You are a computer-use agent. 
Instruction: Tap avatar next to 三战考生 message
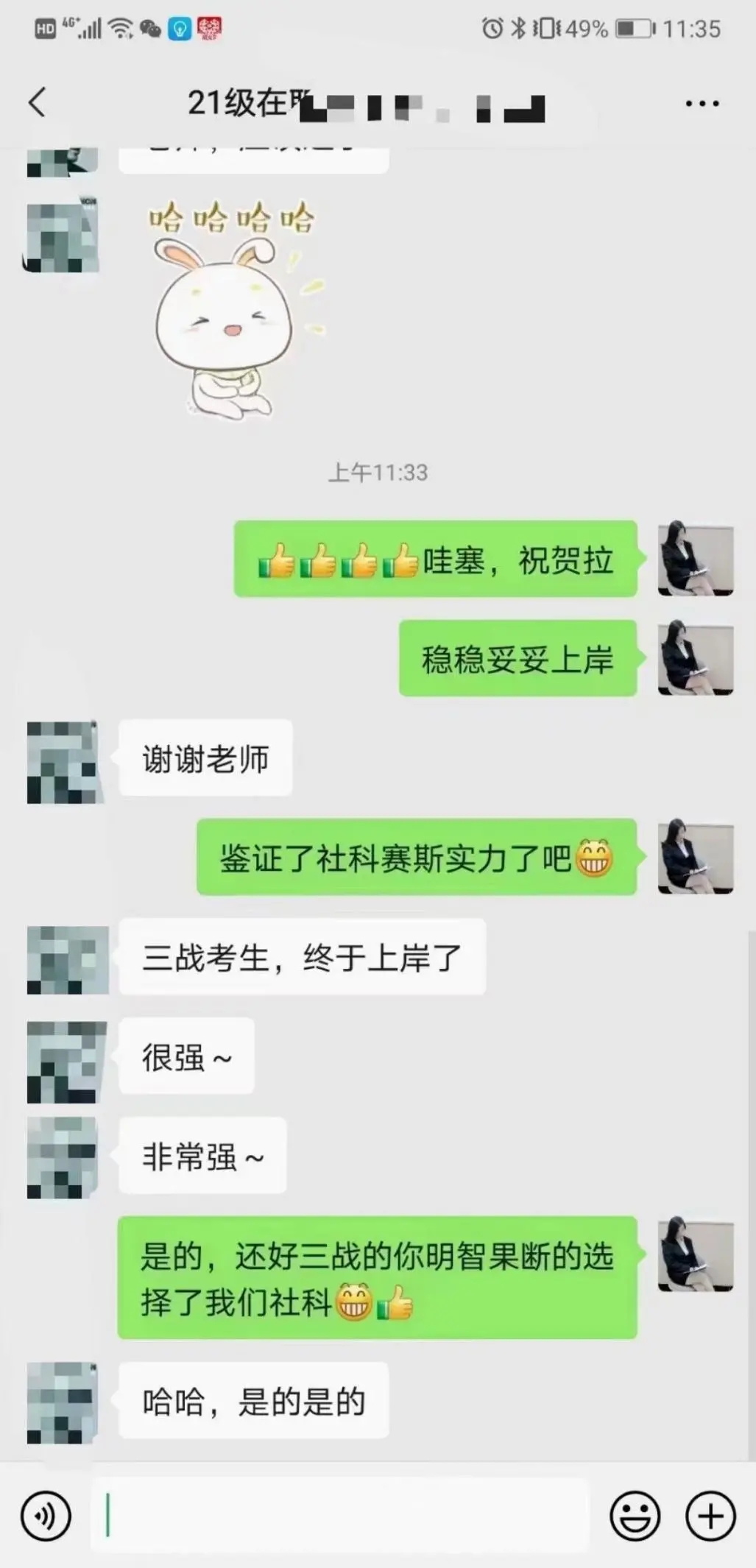(66, 960)
